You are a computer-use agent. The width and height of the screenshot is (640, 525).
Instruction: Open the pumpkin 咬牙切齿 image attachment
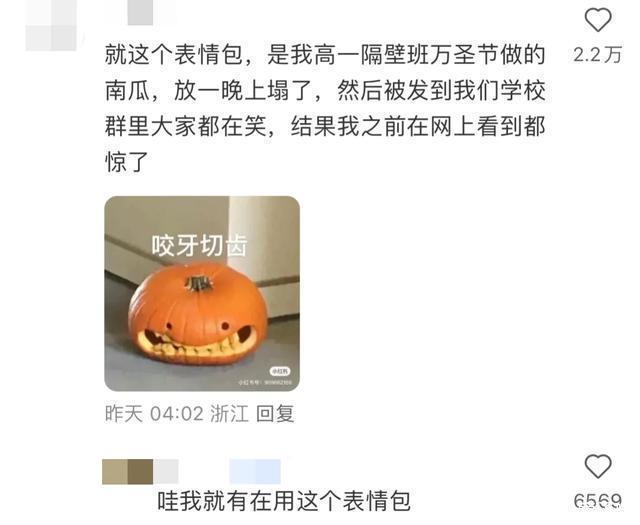pyautogui.click(x=202, y=293)
